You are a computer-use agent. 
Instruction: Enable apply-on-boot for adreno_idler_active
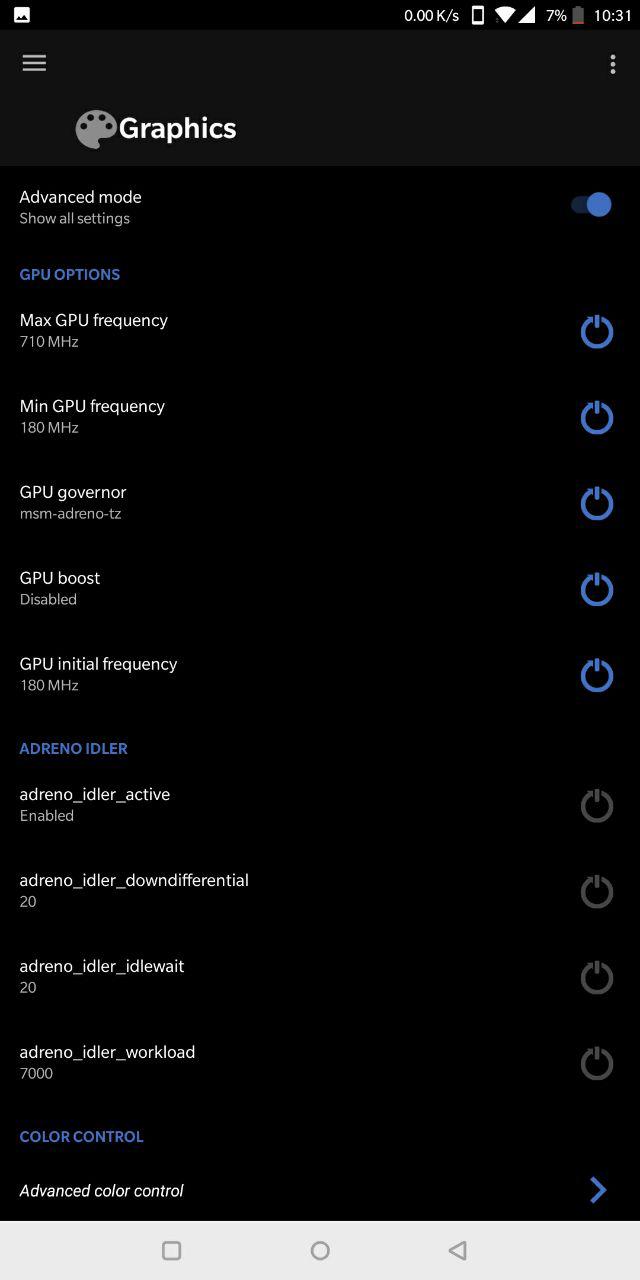(x=597, y=805)
